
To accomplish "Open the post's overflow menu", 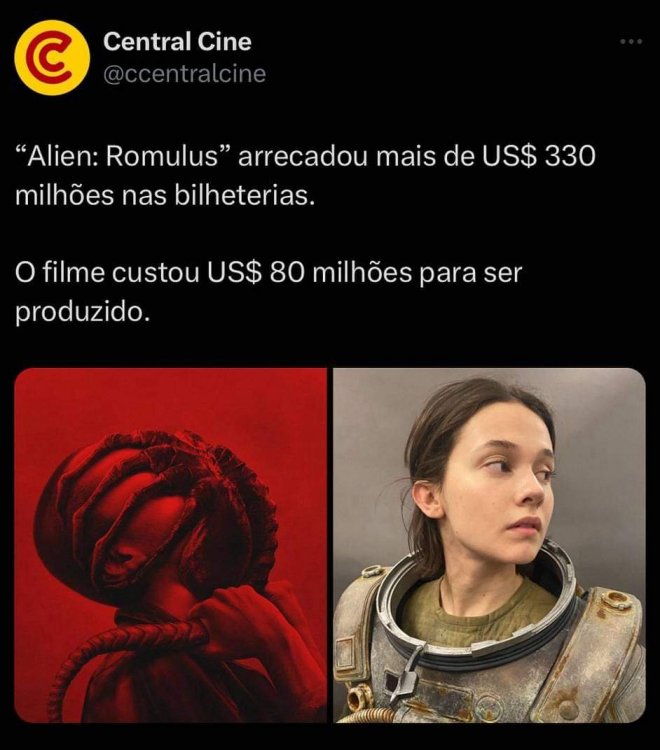I will [630, 43].
